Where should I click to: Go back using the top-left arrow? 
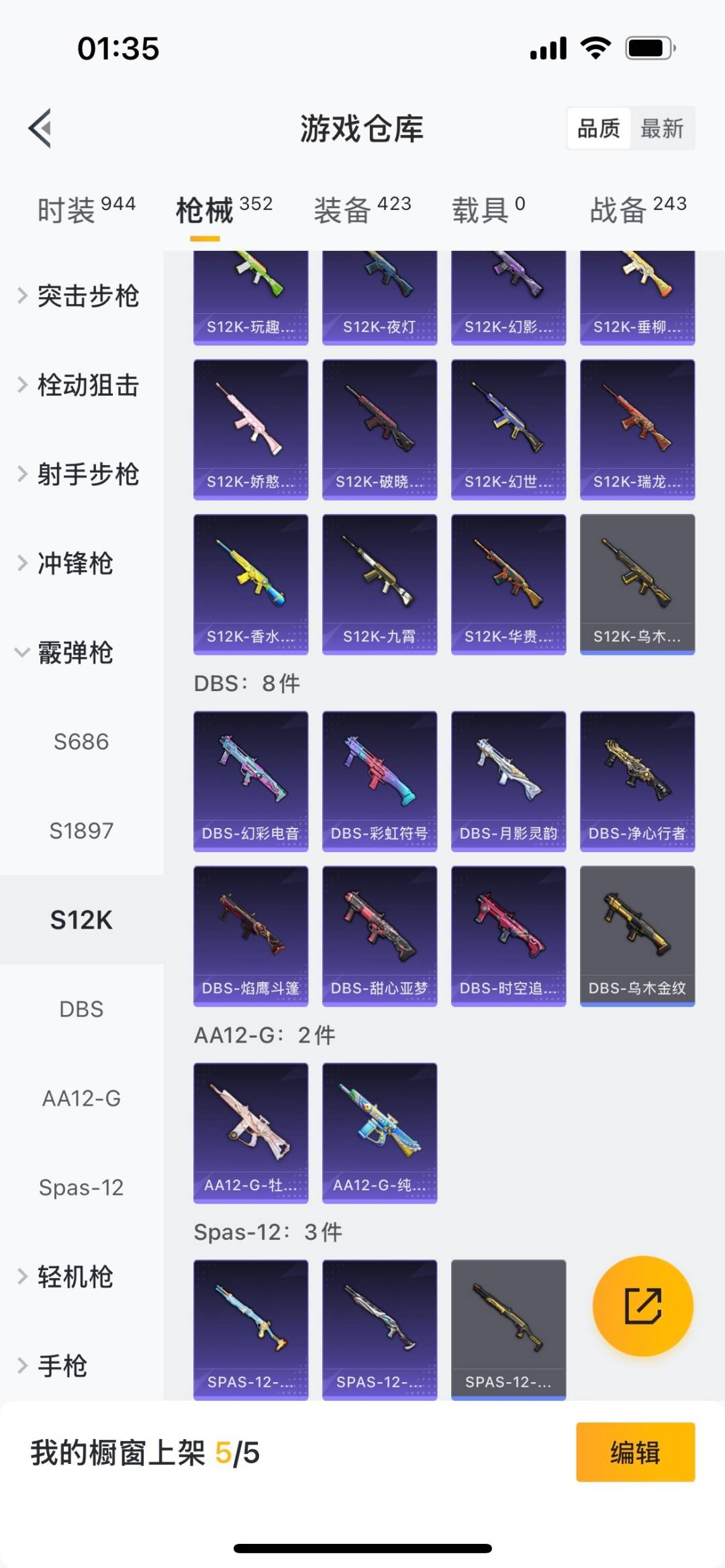[40, 127]
